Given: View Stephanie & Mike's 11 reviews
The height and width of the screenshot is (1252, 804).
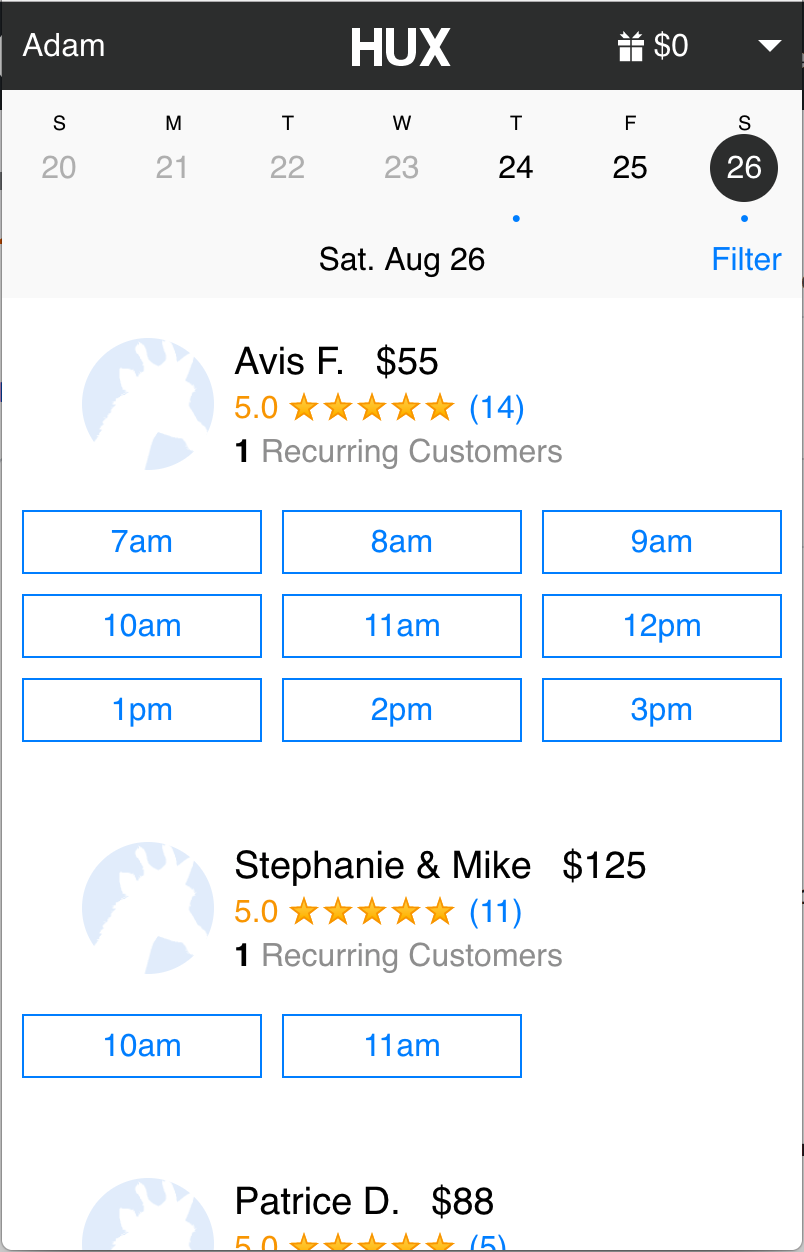Looking at the screenshot, I should coord(496,912).
